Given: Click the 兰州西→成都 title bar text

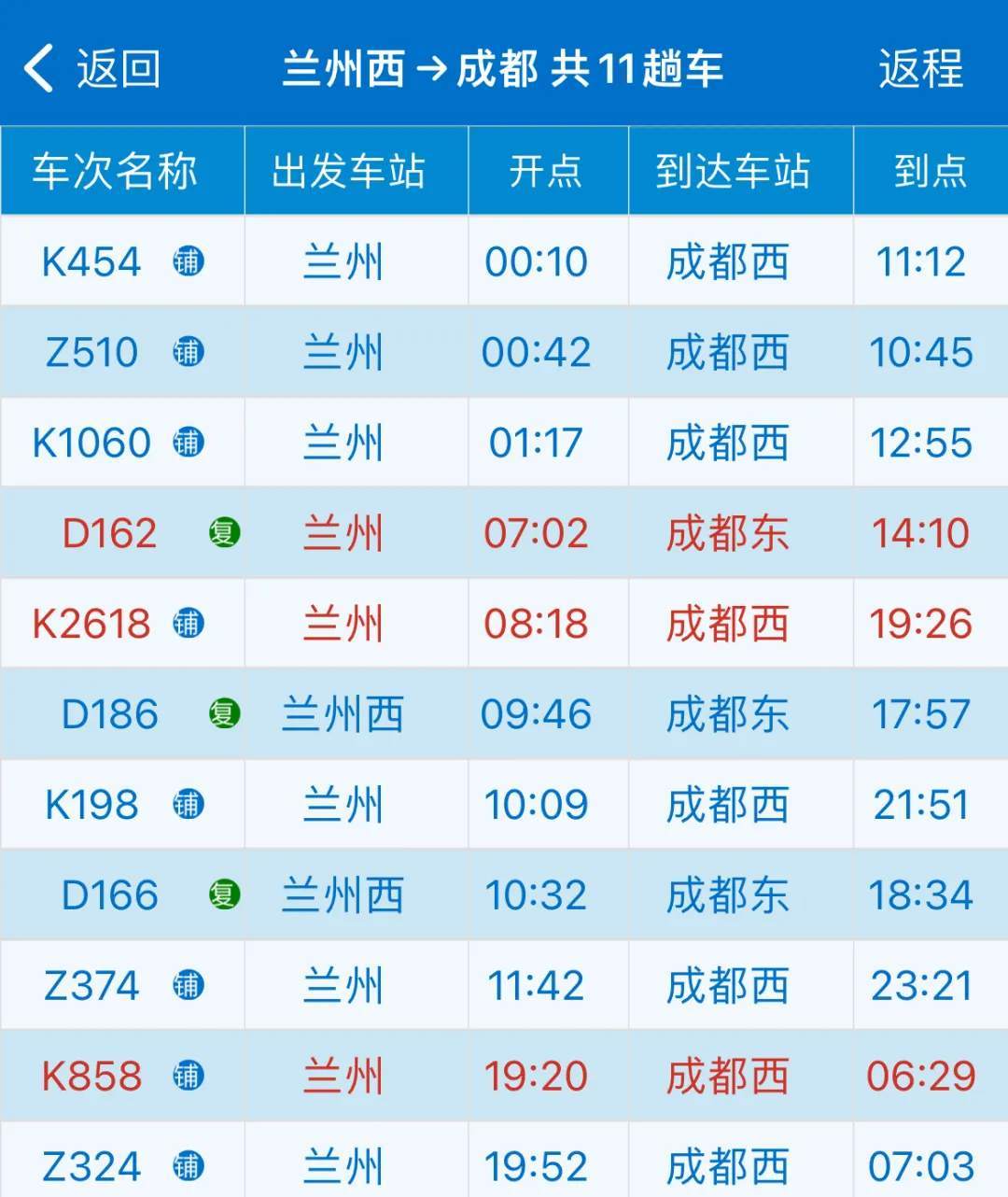Looking at the screenshot, I should (x=504, y=69).
